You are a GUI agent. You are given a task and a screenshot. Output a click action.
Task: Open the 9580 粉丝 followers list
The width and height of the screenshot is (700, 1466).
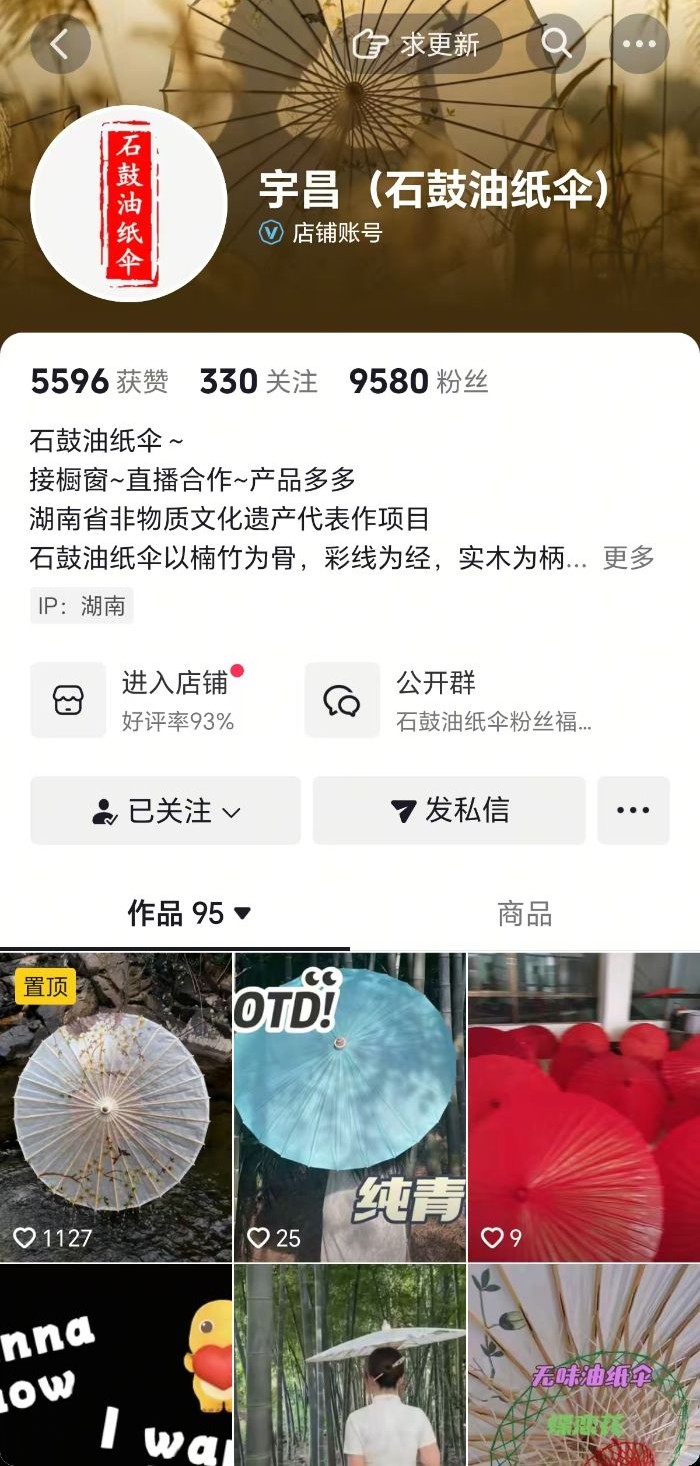(x=418, y=381)
